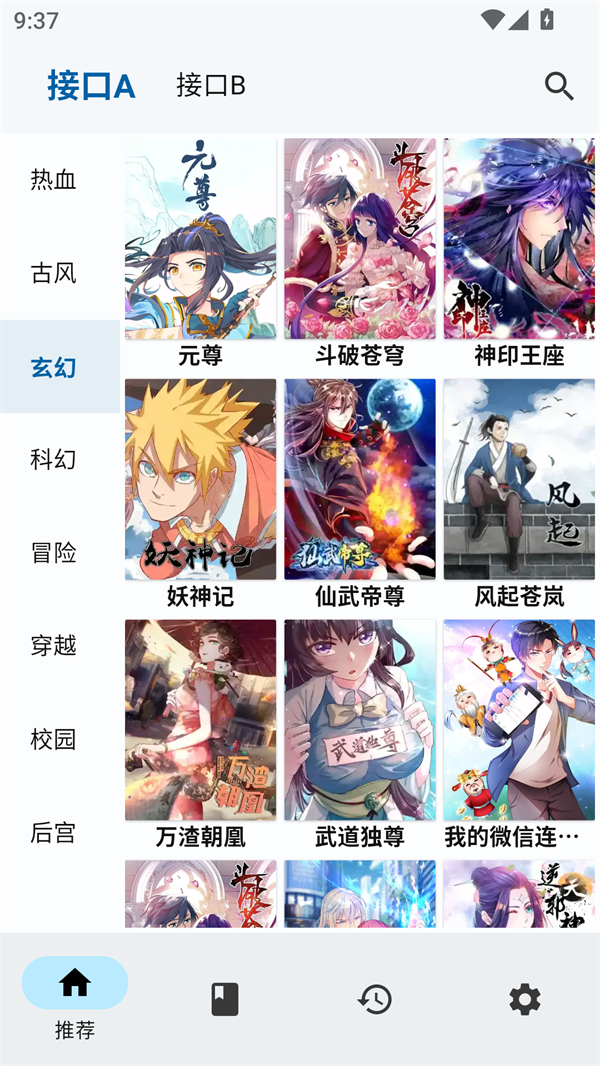Select the 后宫 category
600x1066 pixels.
coord(54,833)
